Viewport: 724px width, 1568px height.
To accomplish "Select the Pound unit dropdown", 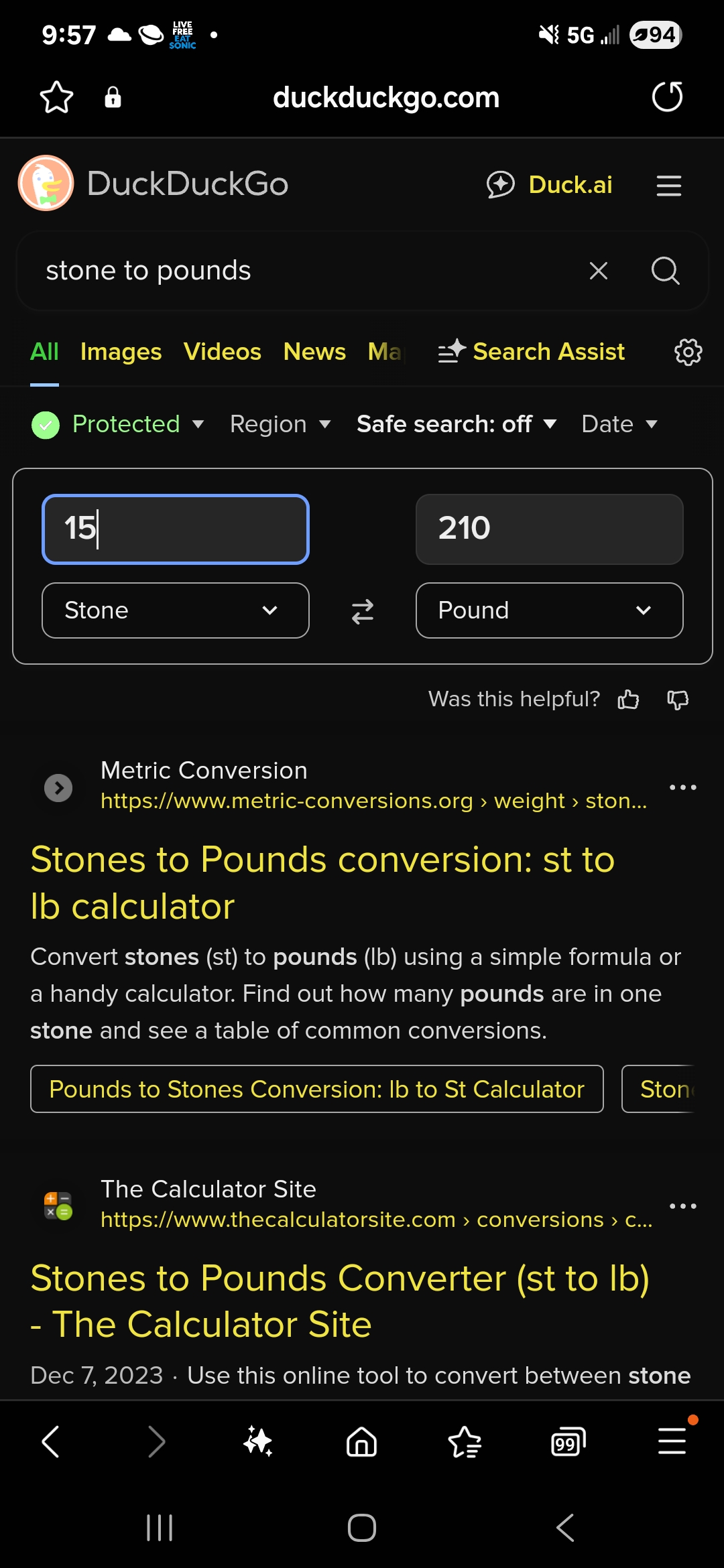I will (549, 610).
